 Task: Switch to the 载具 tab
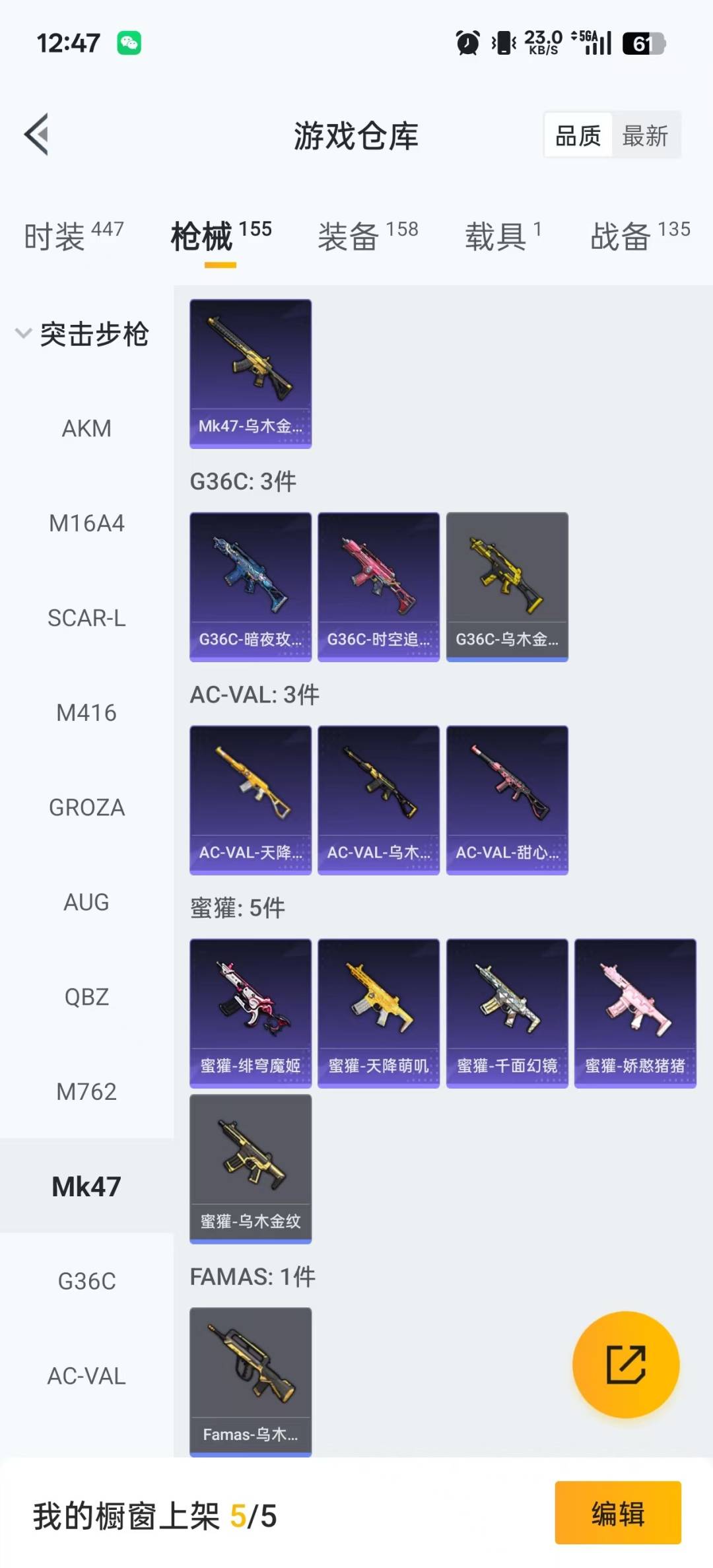click(503, 236)
